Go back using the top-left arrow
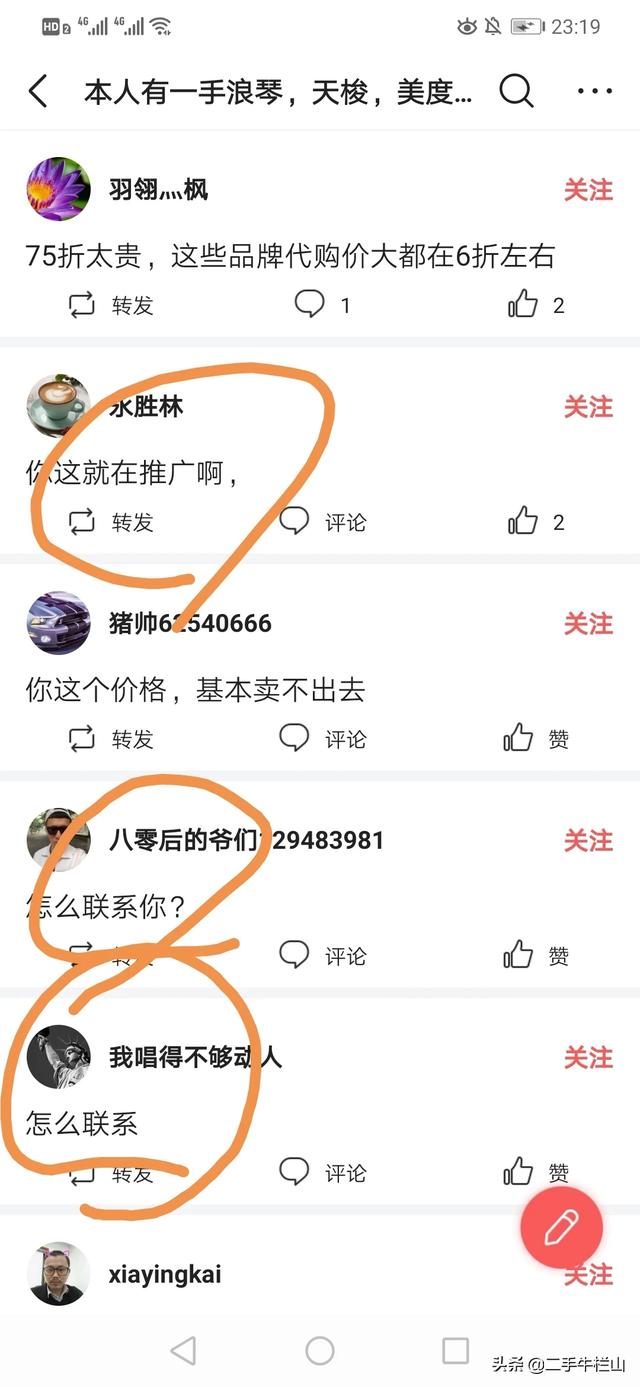This screenshot has width=640, height=1387. [x=38, y=92]
